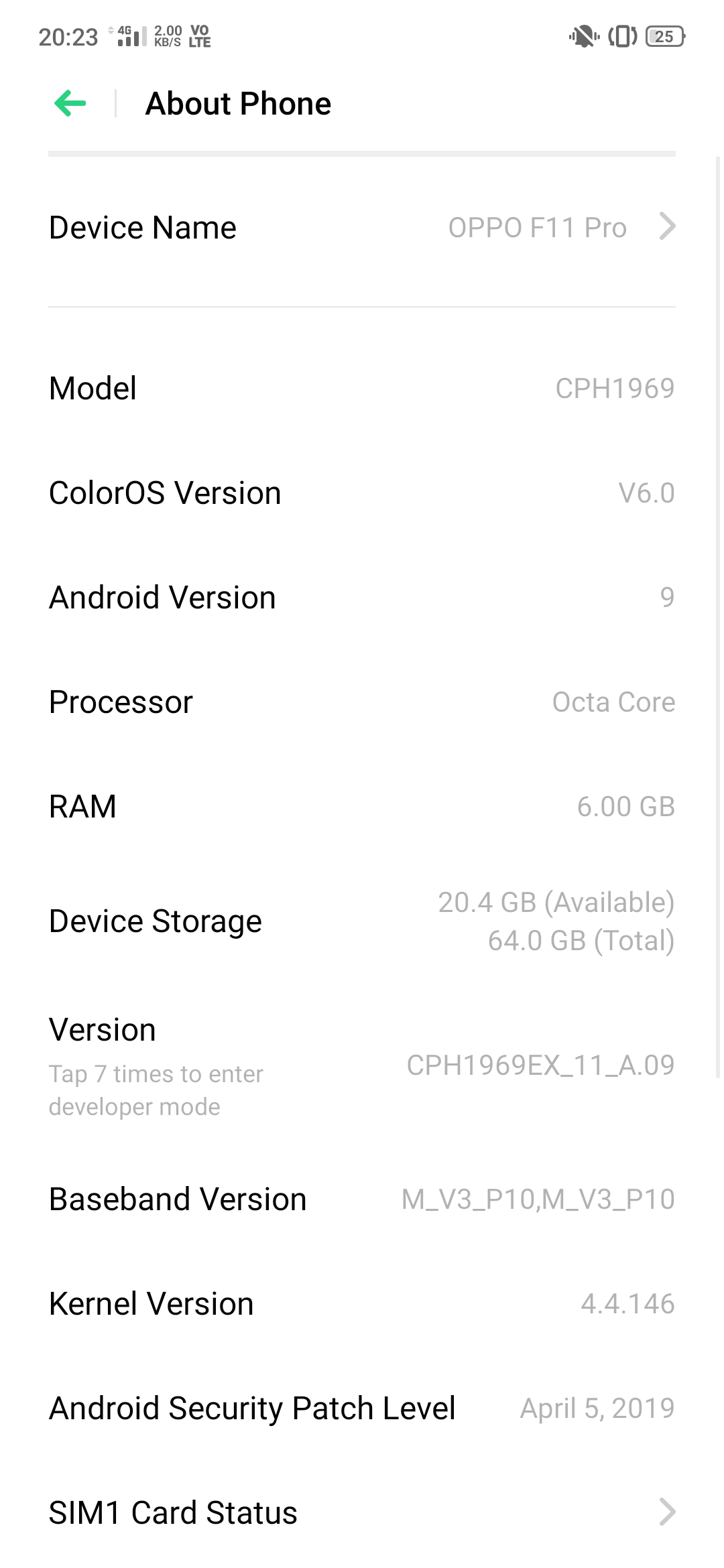Screen dimensions: 724x1568
Task: Go back using the green arrow
Action: click(x=70, y=104)
